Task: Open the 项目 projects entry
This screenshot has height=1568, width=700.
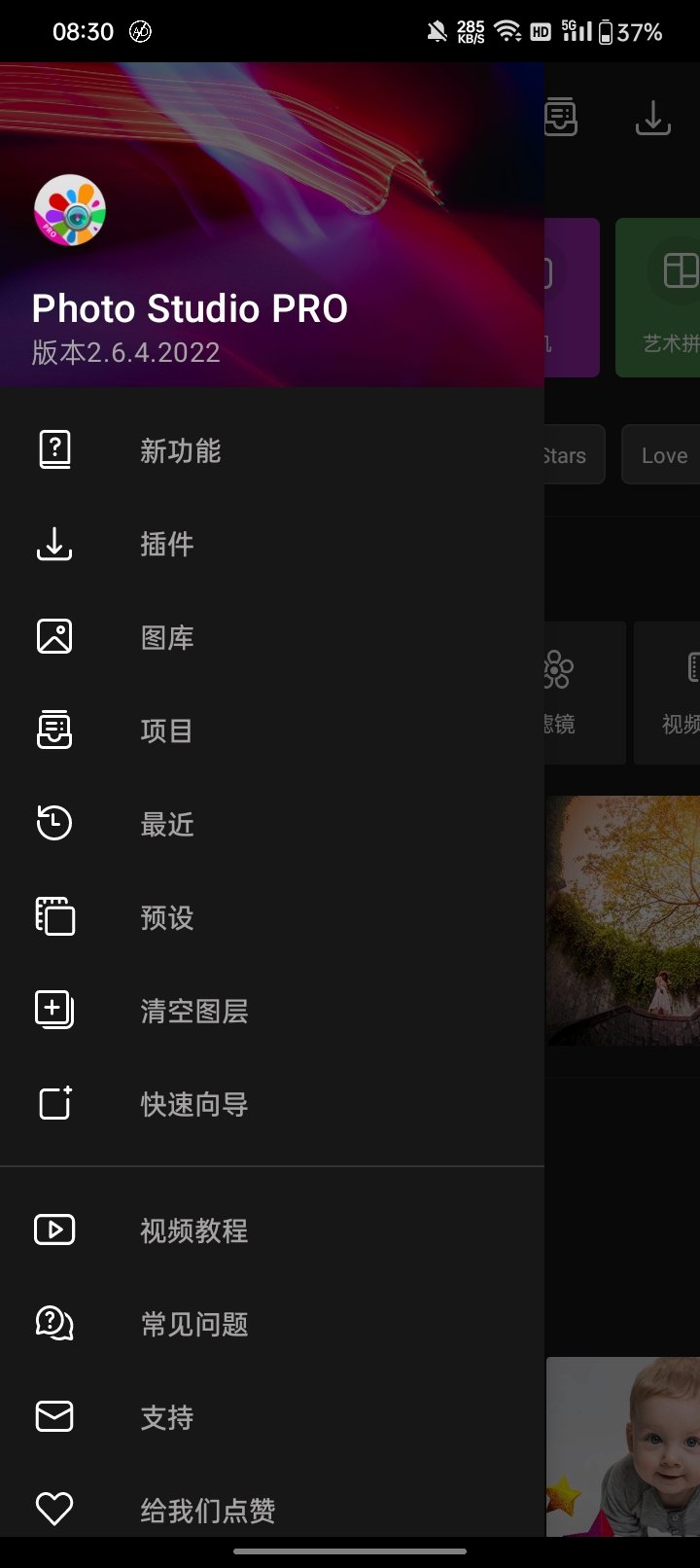Action: (167, 731)
